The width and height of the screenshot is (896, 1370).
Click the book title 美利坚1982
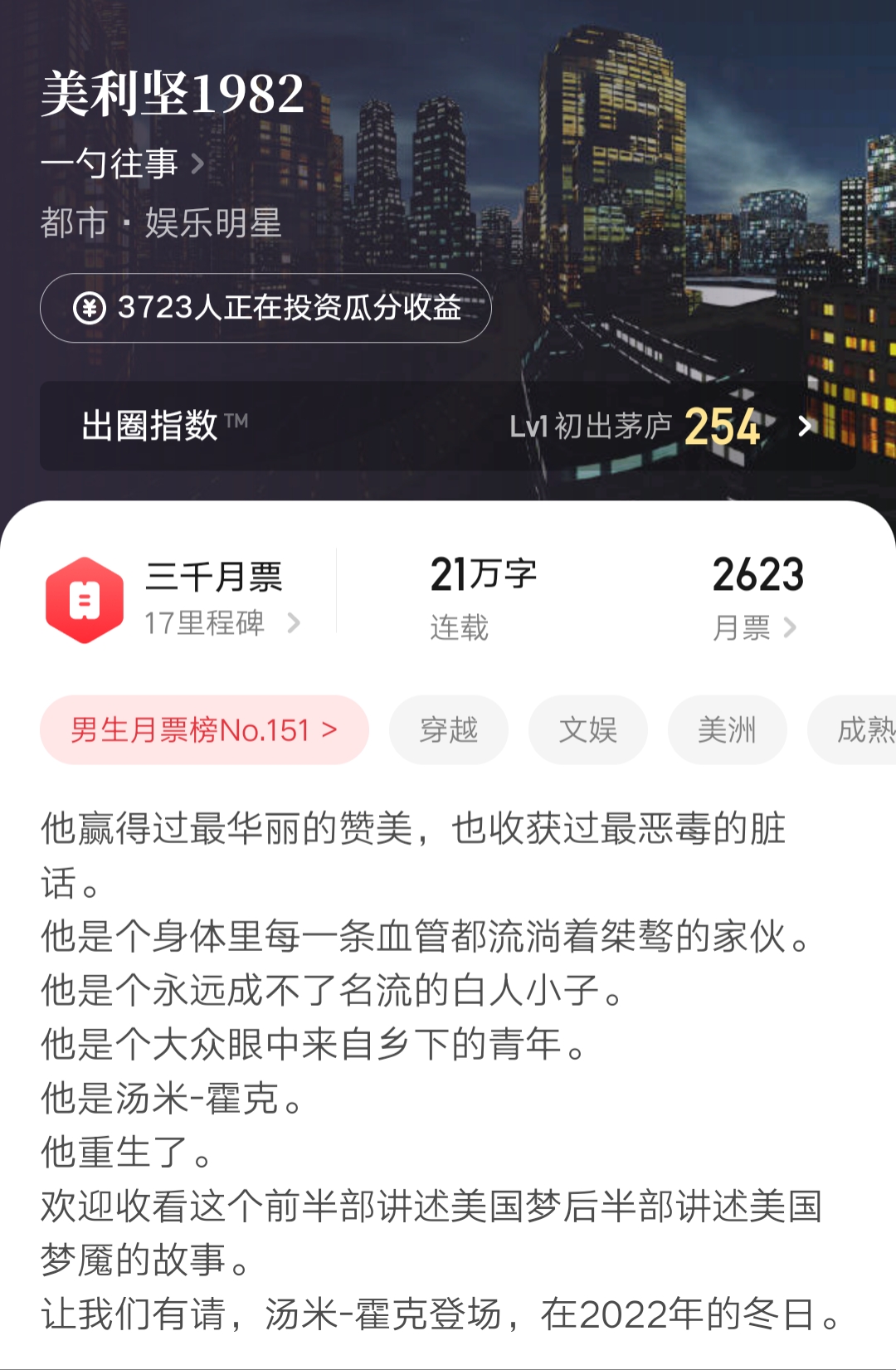point(170,91)
